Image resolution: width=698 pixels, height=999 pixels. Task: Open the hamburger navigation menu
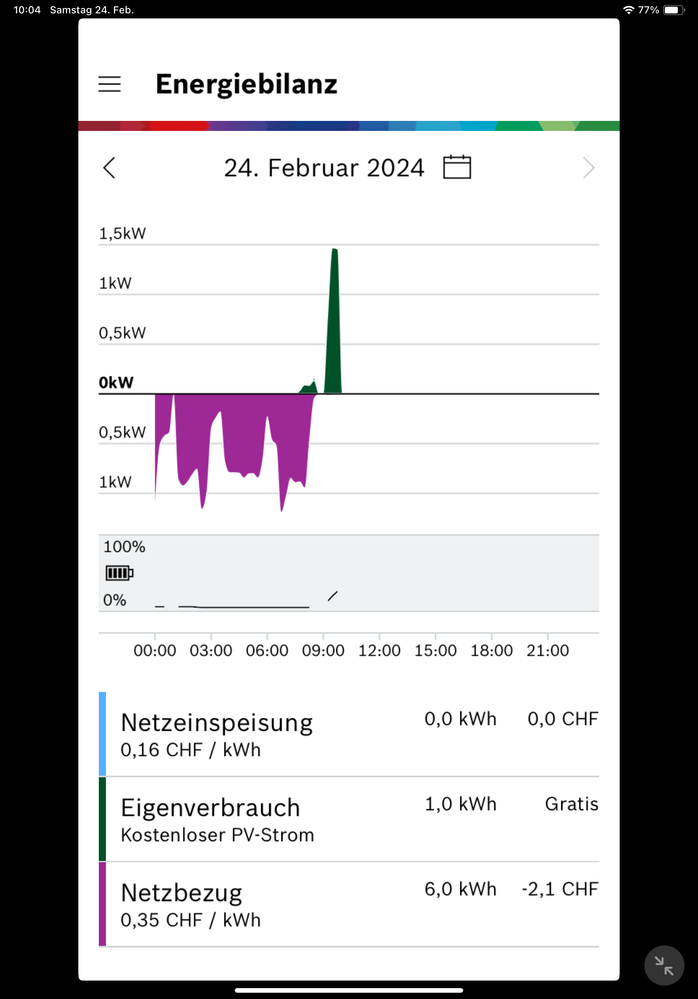coord(110,85)
